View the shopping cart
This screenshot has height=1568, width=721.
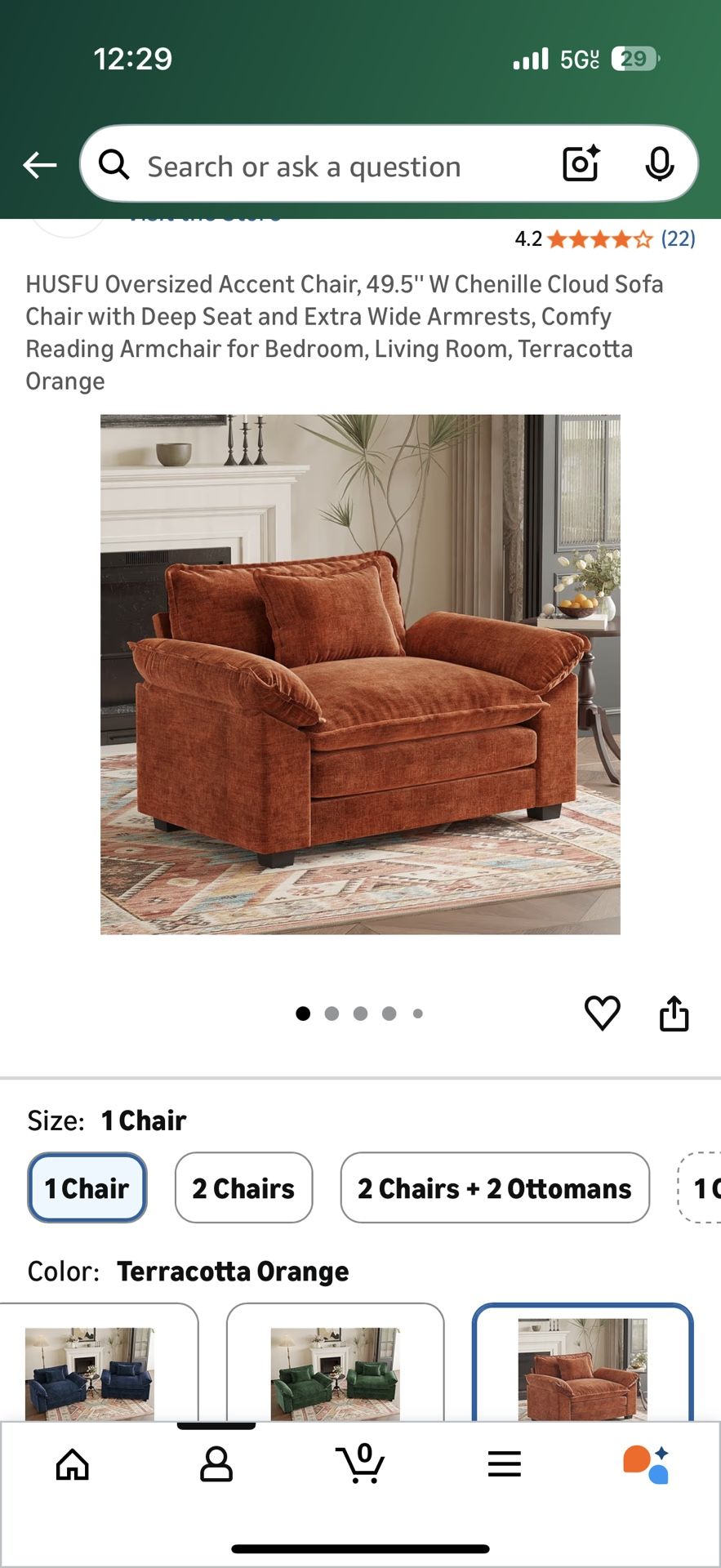(x=360, y=1464)
